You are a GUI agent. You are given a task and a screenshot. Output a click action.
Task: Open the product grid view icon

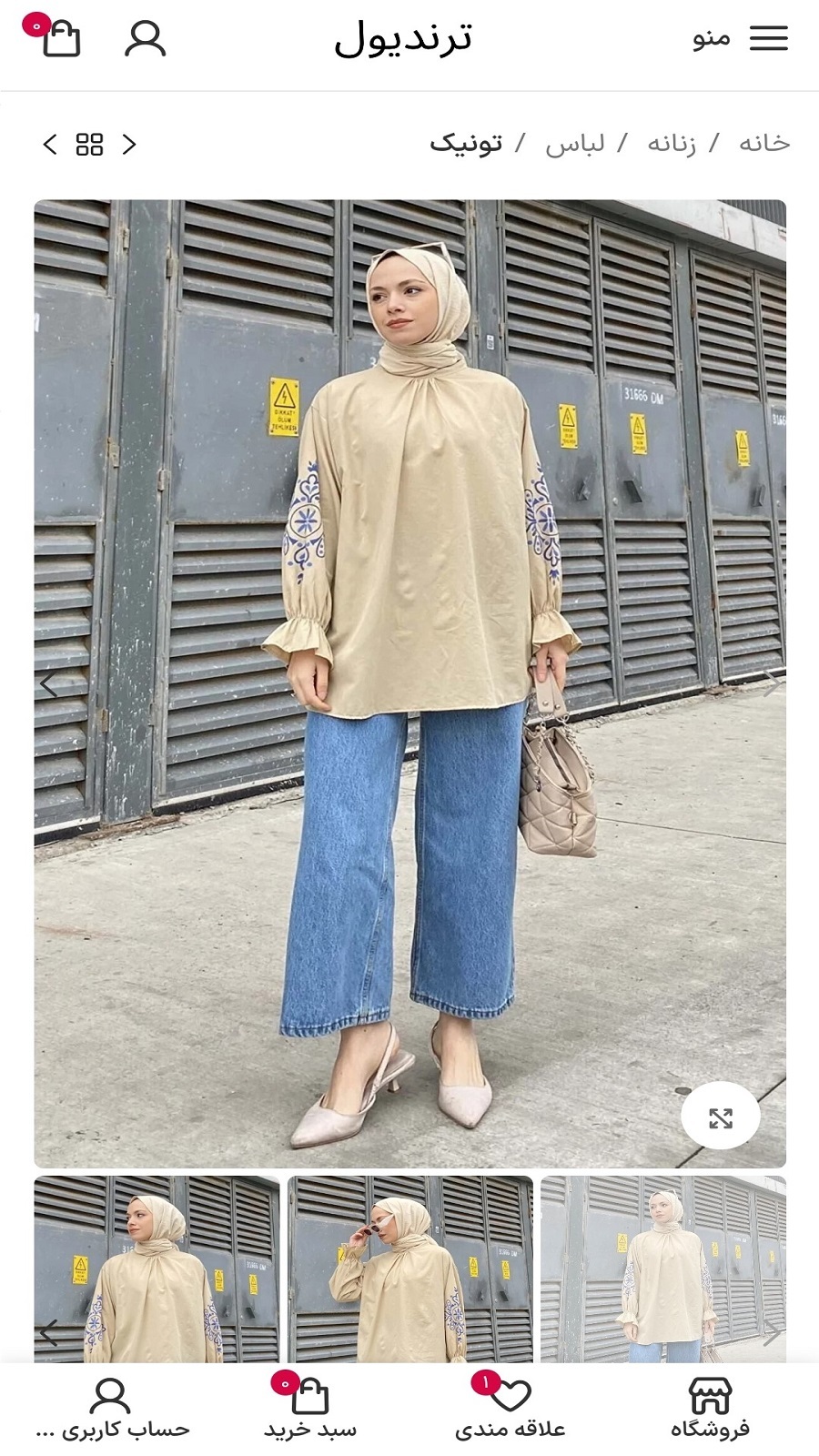(x=89, y=144)
